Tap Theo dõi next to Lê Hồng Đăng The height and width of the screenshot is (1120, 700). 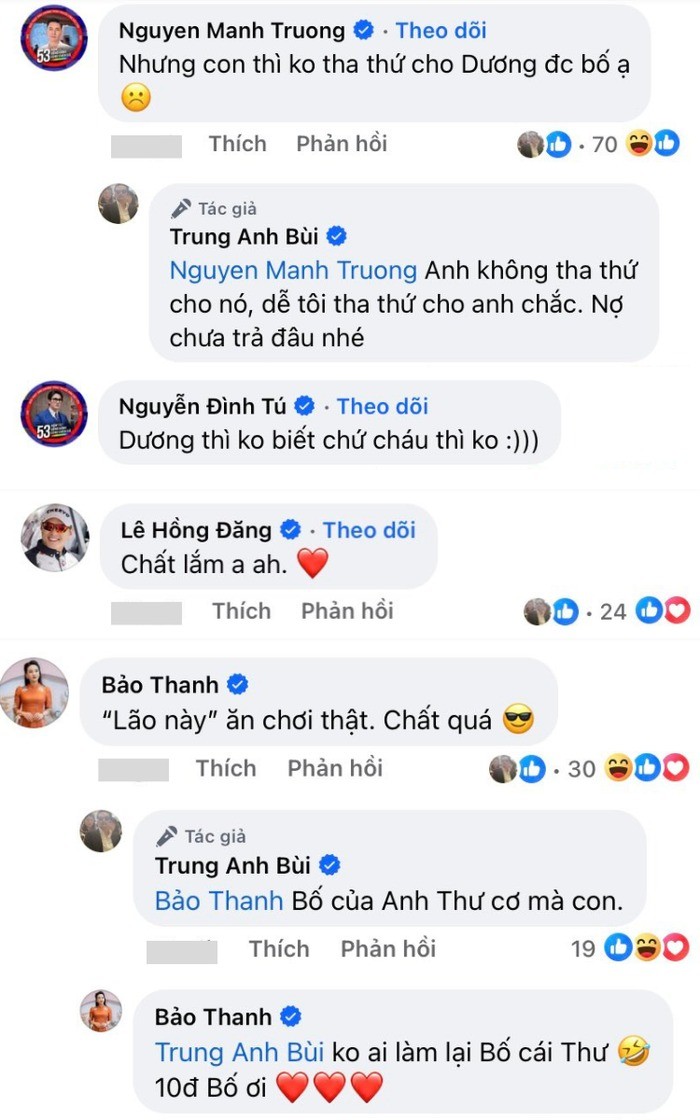[369, 531]
